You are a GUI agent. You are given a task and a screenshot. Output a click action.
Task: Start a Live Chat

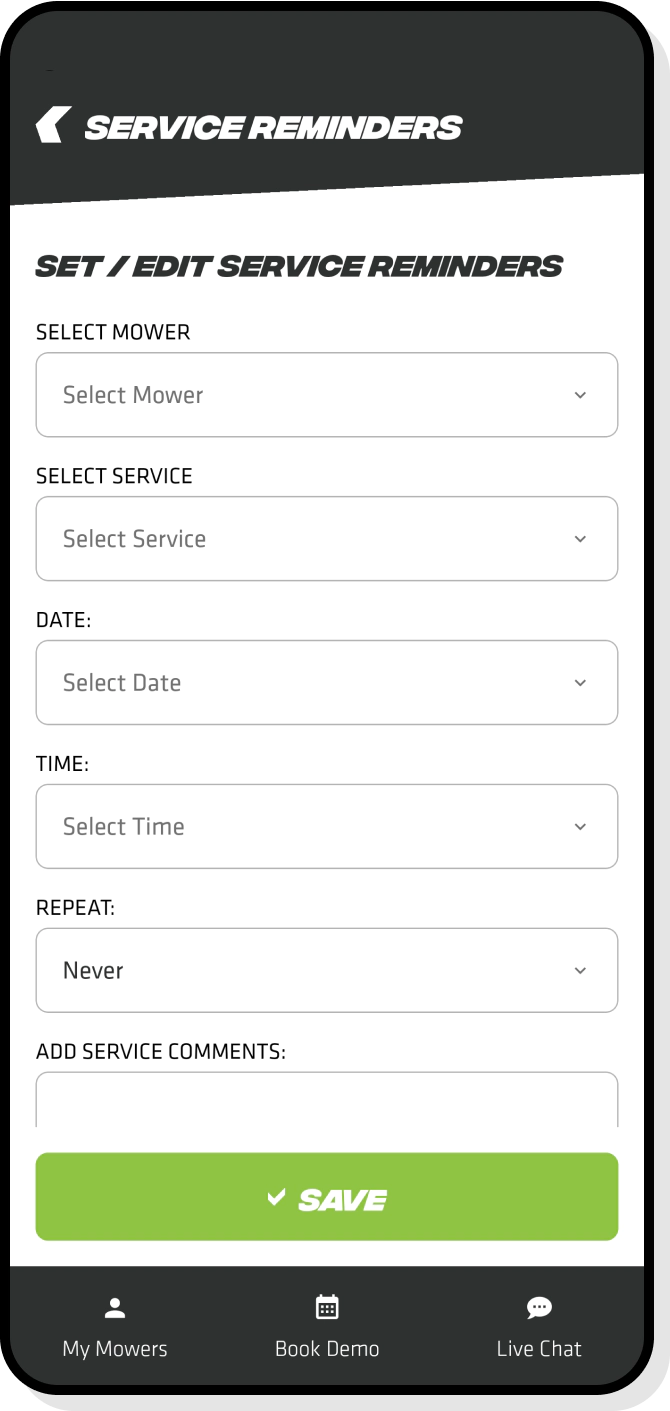pos(539,1328)
